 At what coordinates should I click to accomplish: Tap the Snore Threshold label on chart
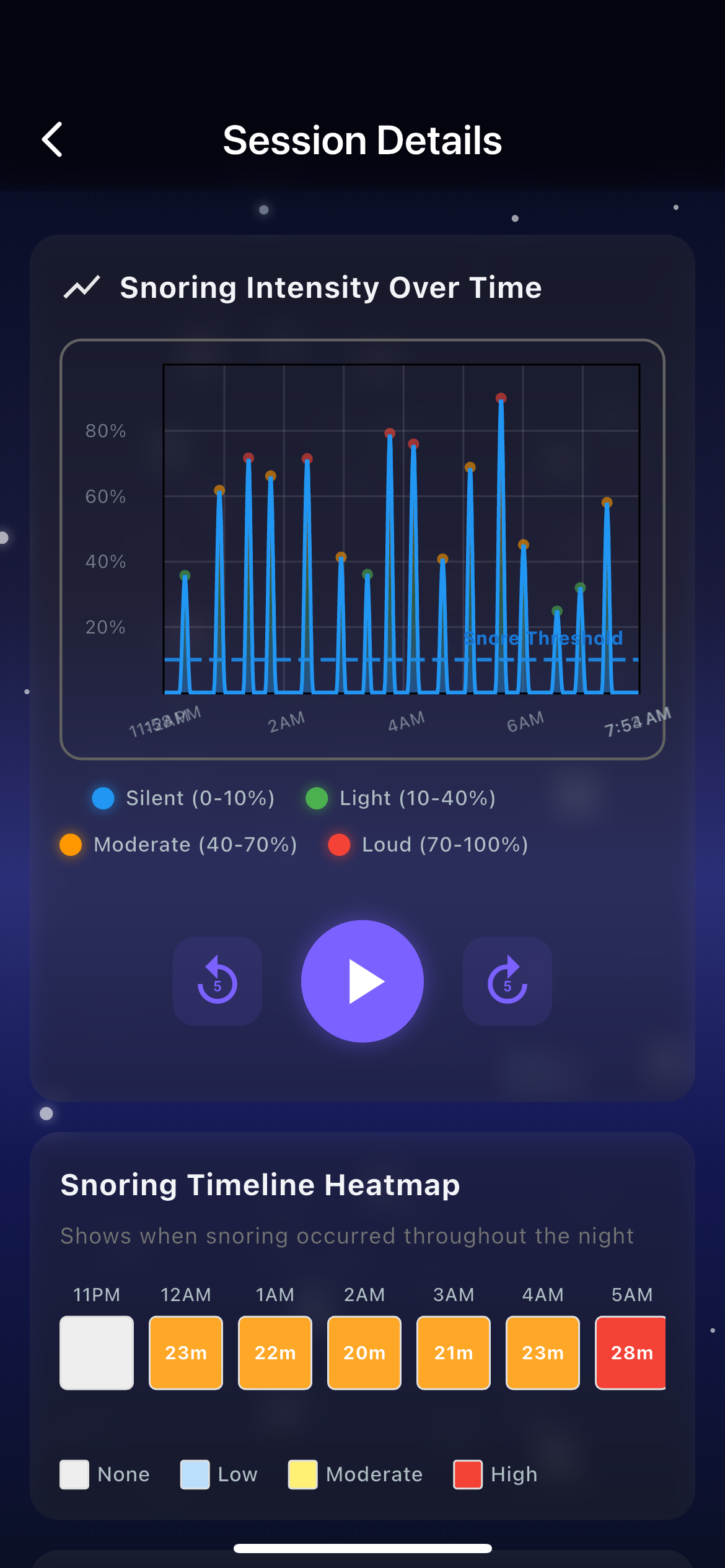[544, 638]
